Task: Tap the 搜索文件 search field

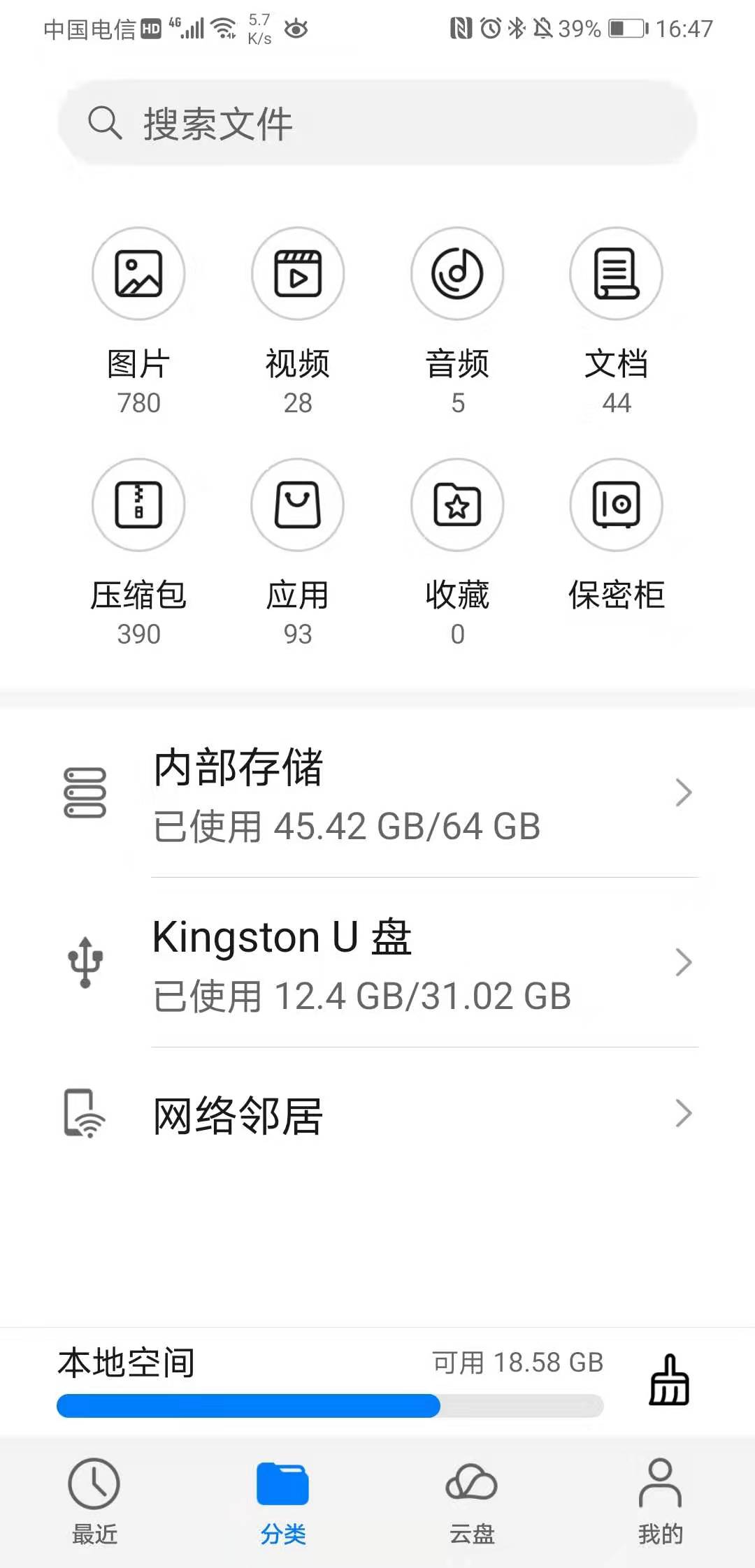Action: (x=377, y=122)
